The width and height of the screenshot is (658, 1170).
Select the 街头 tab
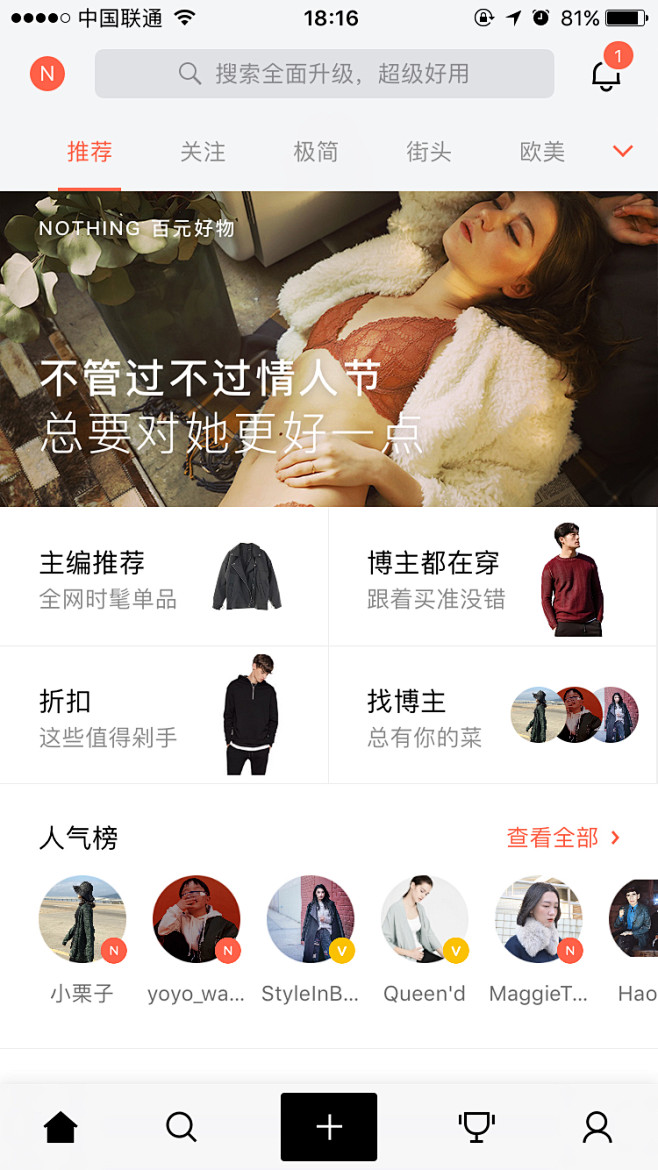tap(429, 152)
